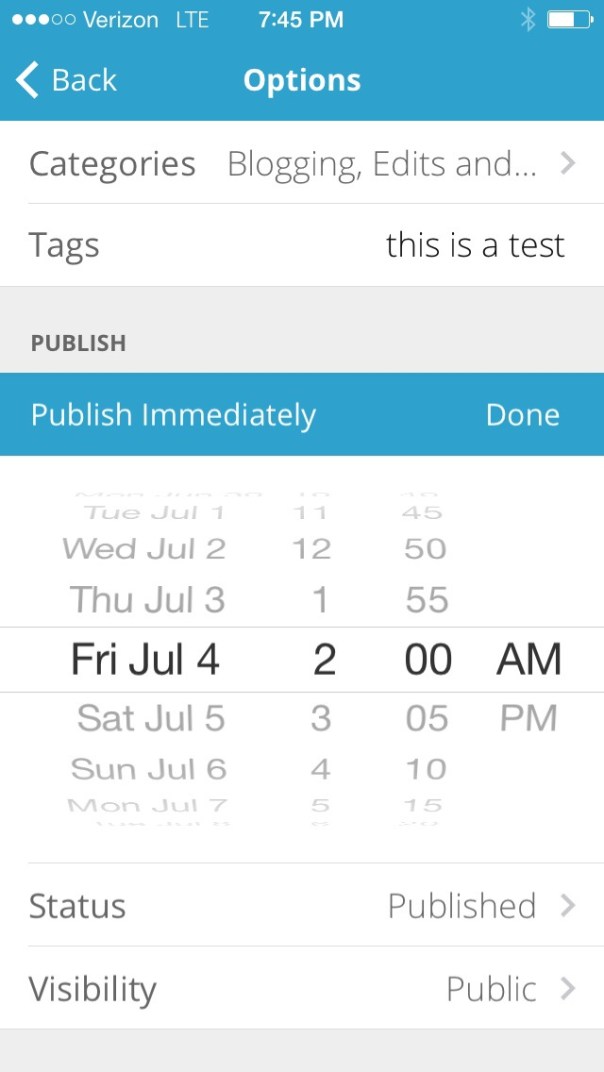Image resolution: width=604 pixels, height=1072 pixels.
Task: Choose 55 minutes in the picker
Action: (x=427, y=600)
